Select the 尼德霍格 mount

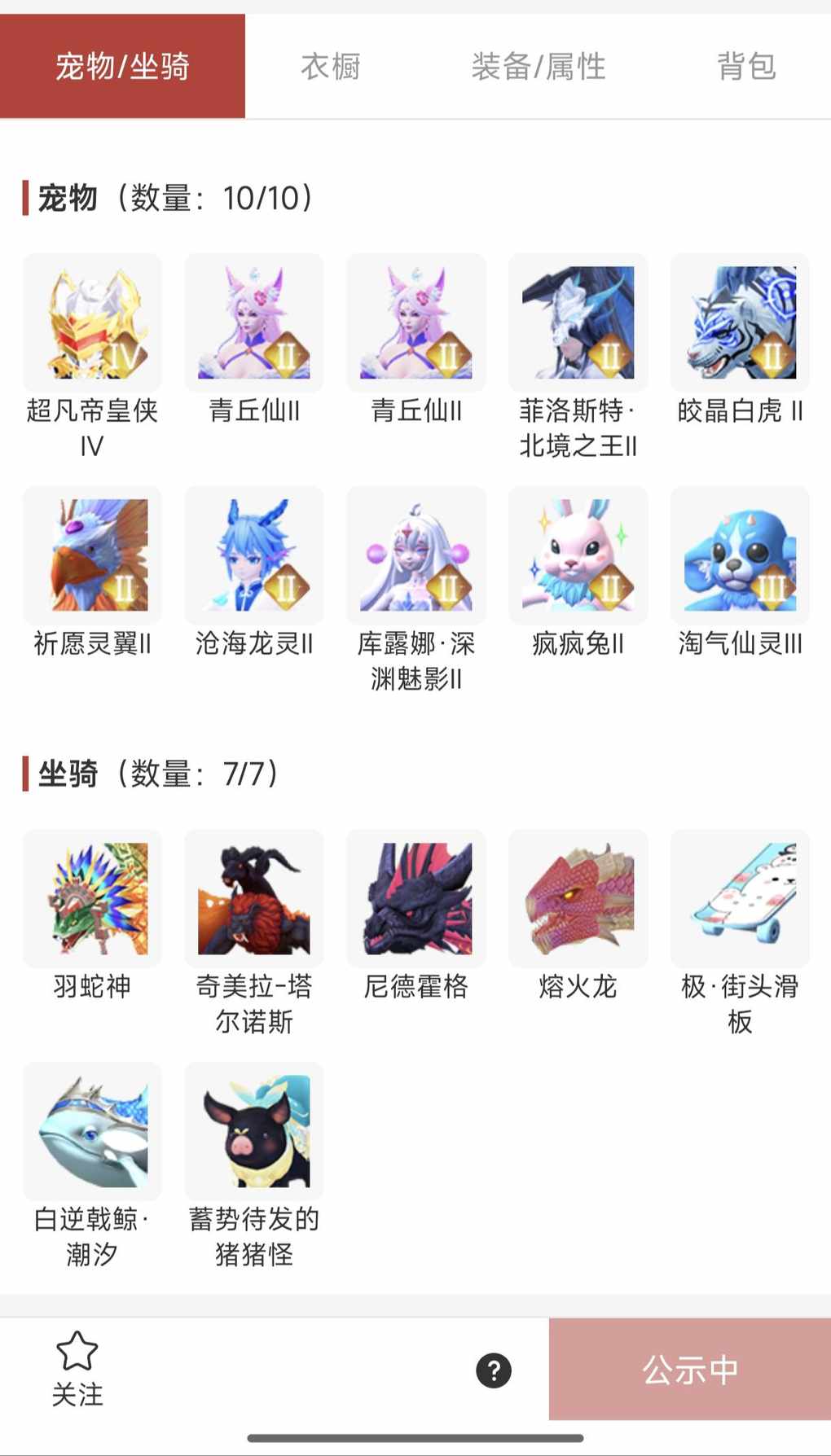coord(416,899)
